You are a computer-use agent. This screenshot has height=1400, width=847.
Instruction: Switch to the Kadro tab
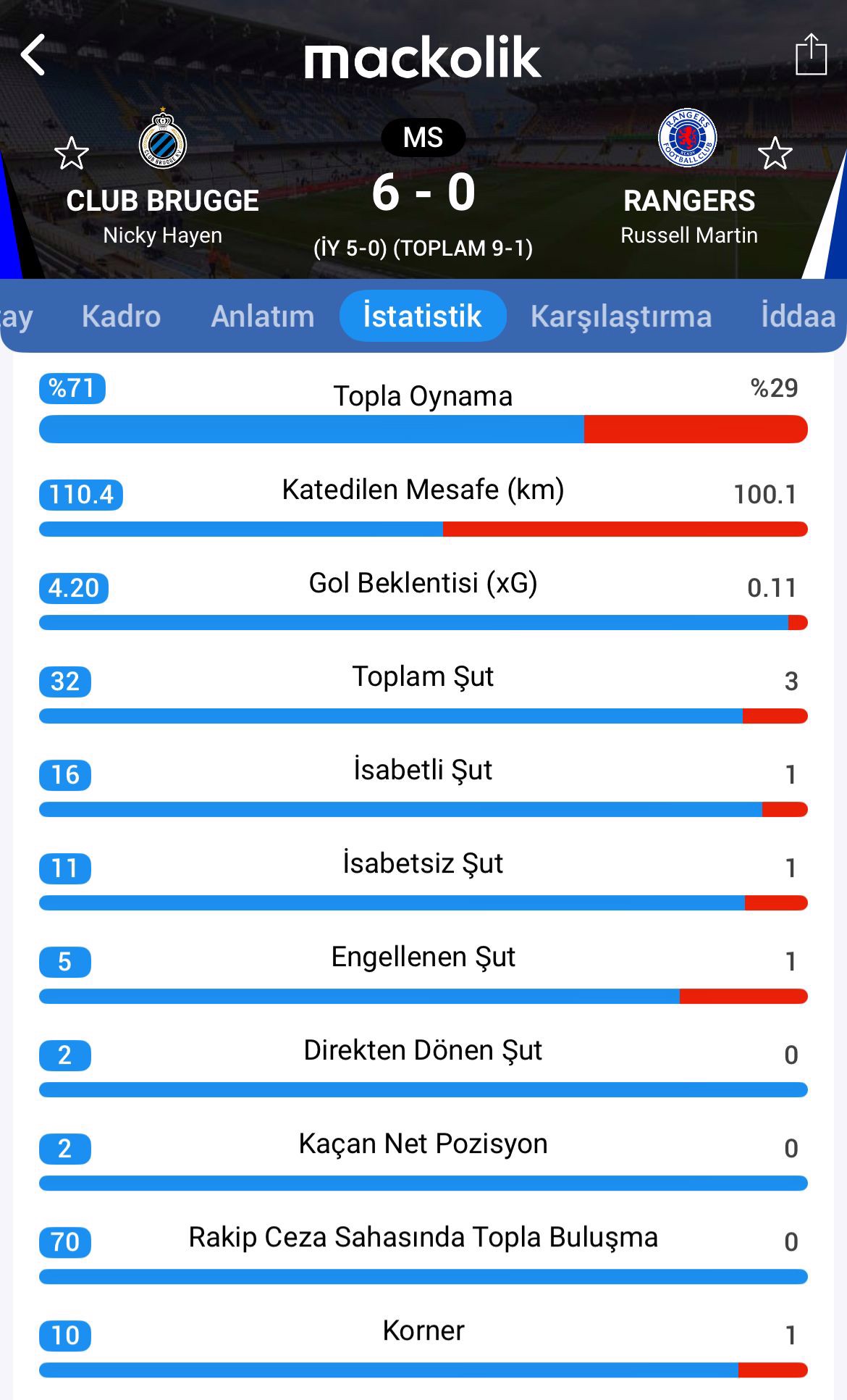pos(122,317)
